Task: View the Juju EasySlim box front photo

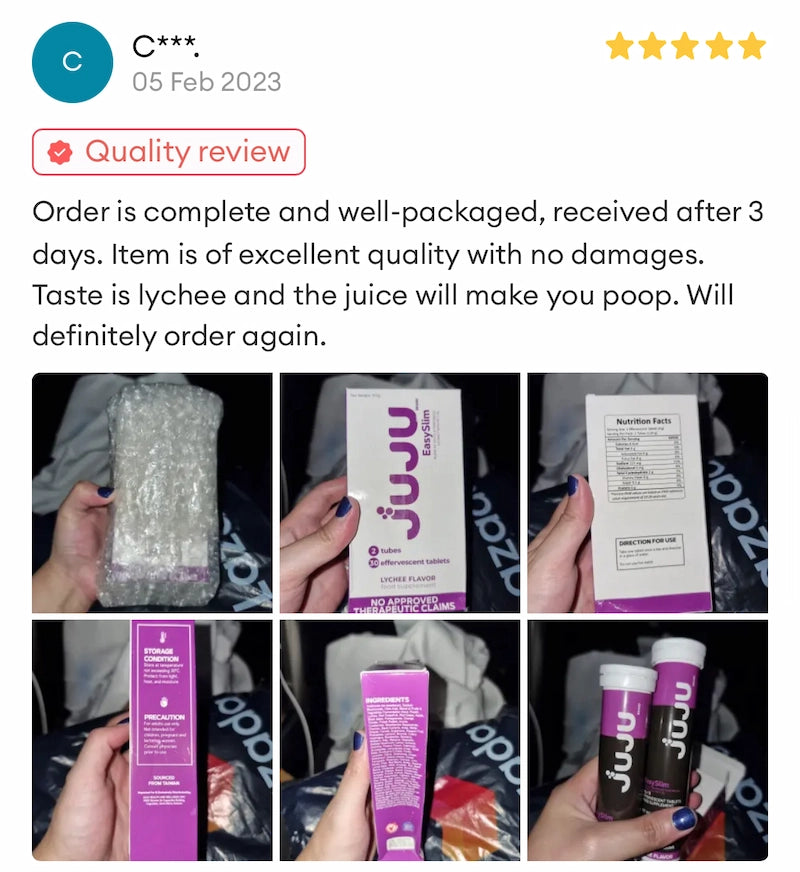Action: point(399,493)
